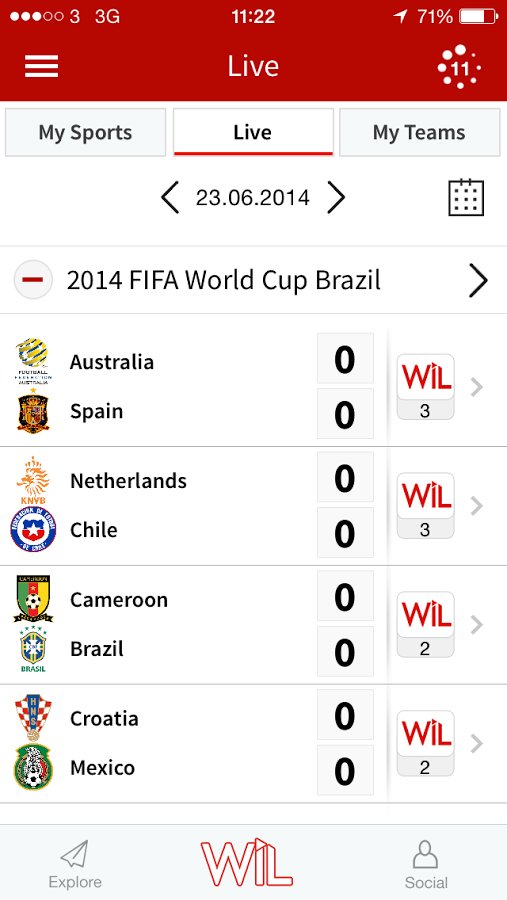The height and width of the screenshot is (900, 507).
Task: Open the 11 notifications dotted icon
Action: tap(459, 67)
